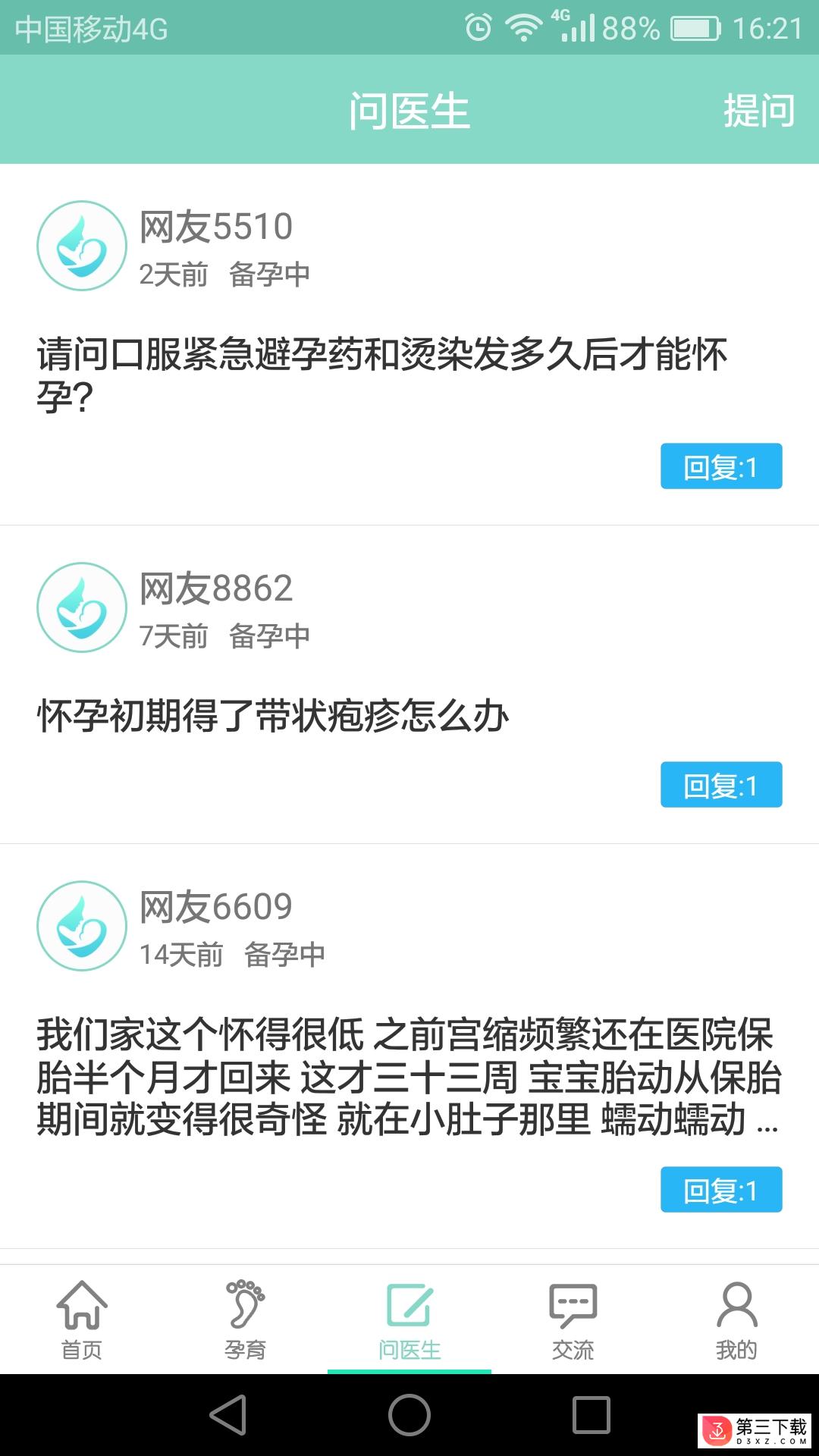Select the 问医生 tab
819x1456 pixels.
tap(409, 1319)
